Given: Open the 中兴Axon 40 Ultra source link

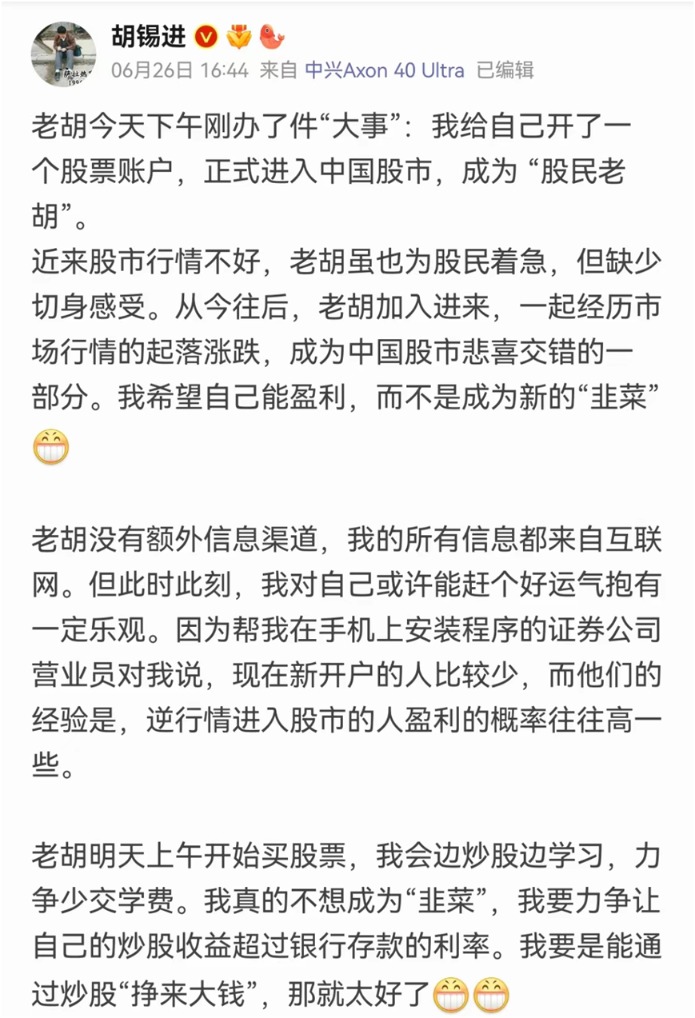Looking at the screenshot, I should (x=385, y=70).
